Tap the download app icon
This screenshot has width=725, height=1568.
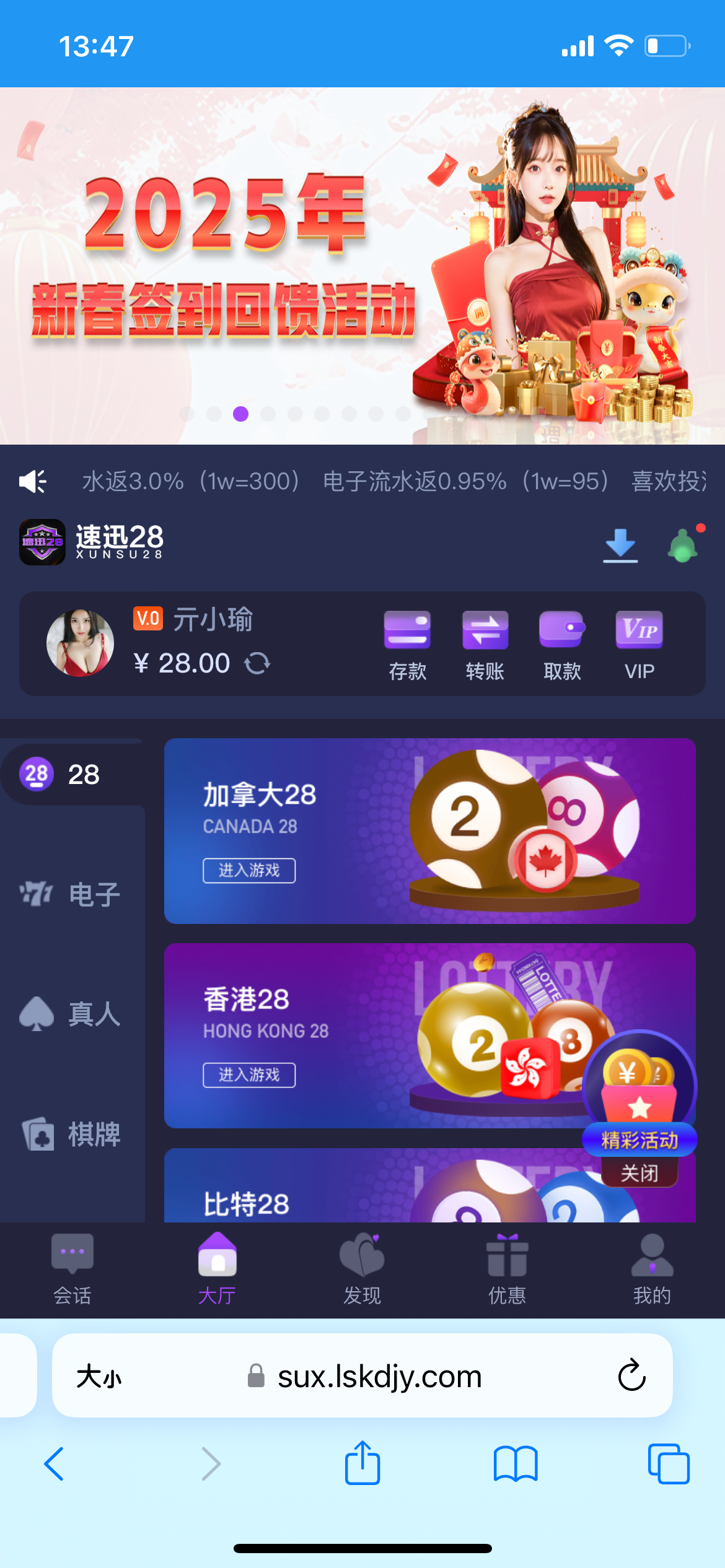click(620, 545)
